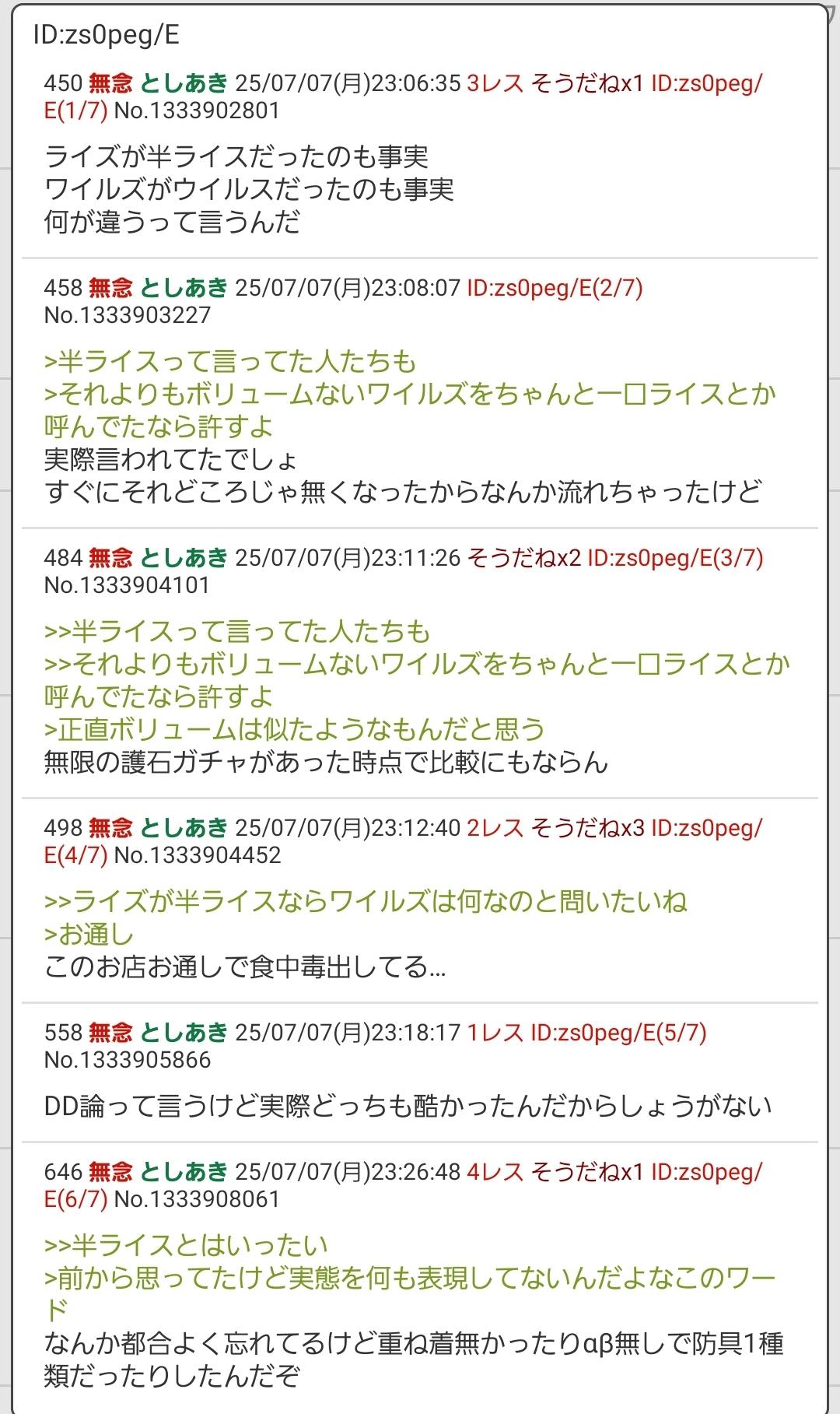View the 4レス replies to post 646
Screen dimensions: 840x1414
pos(495,1172)
